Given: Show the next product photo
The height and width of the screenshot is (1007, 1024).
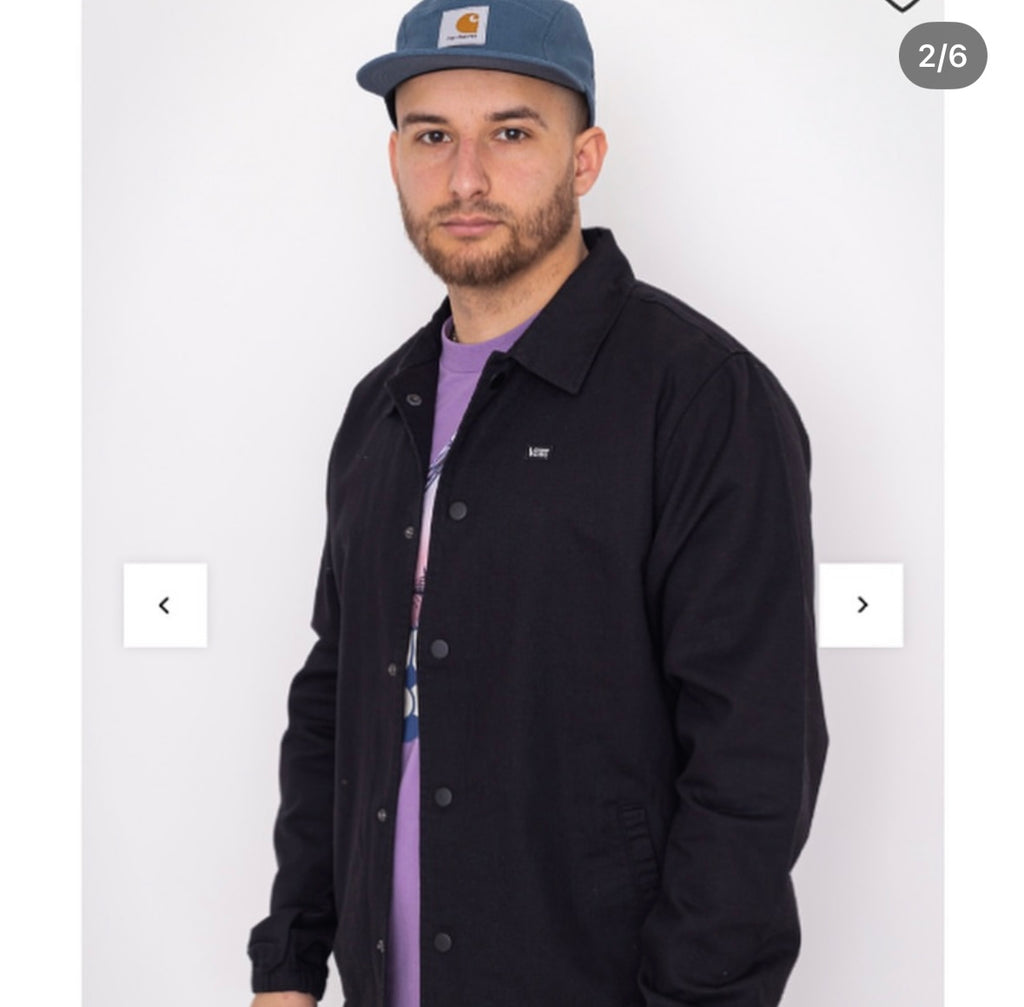Looking at the screenshot, I should [x=861, y=605].
